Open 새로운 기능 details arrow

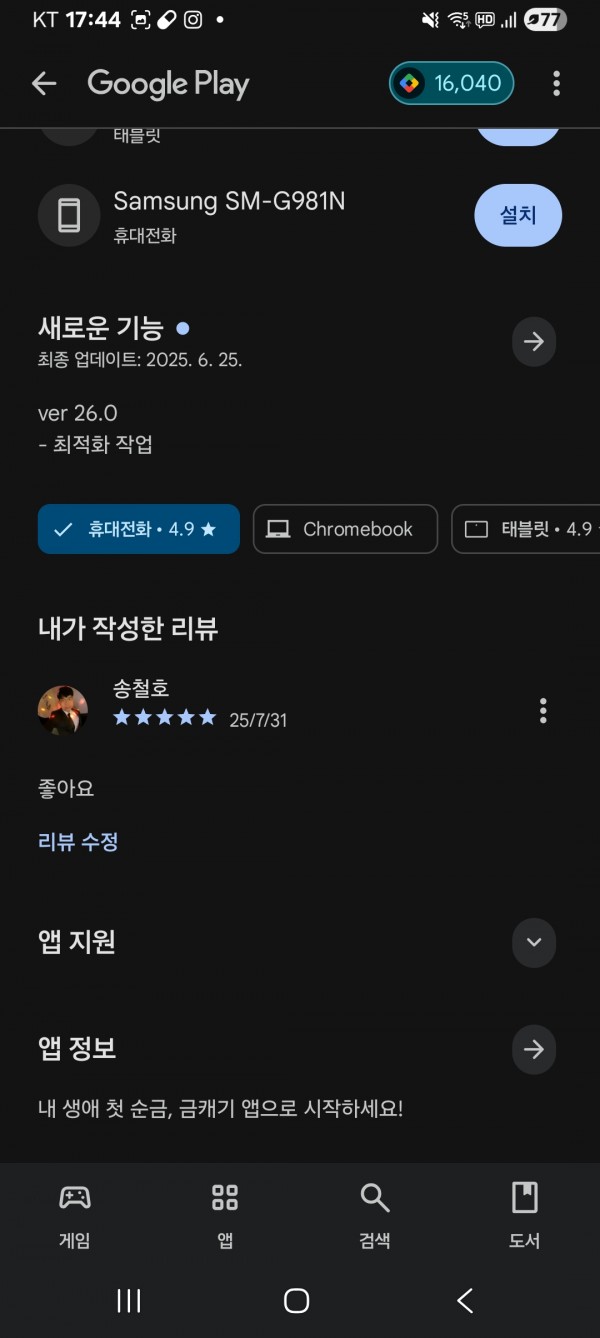coord(534,342)
